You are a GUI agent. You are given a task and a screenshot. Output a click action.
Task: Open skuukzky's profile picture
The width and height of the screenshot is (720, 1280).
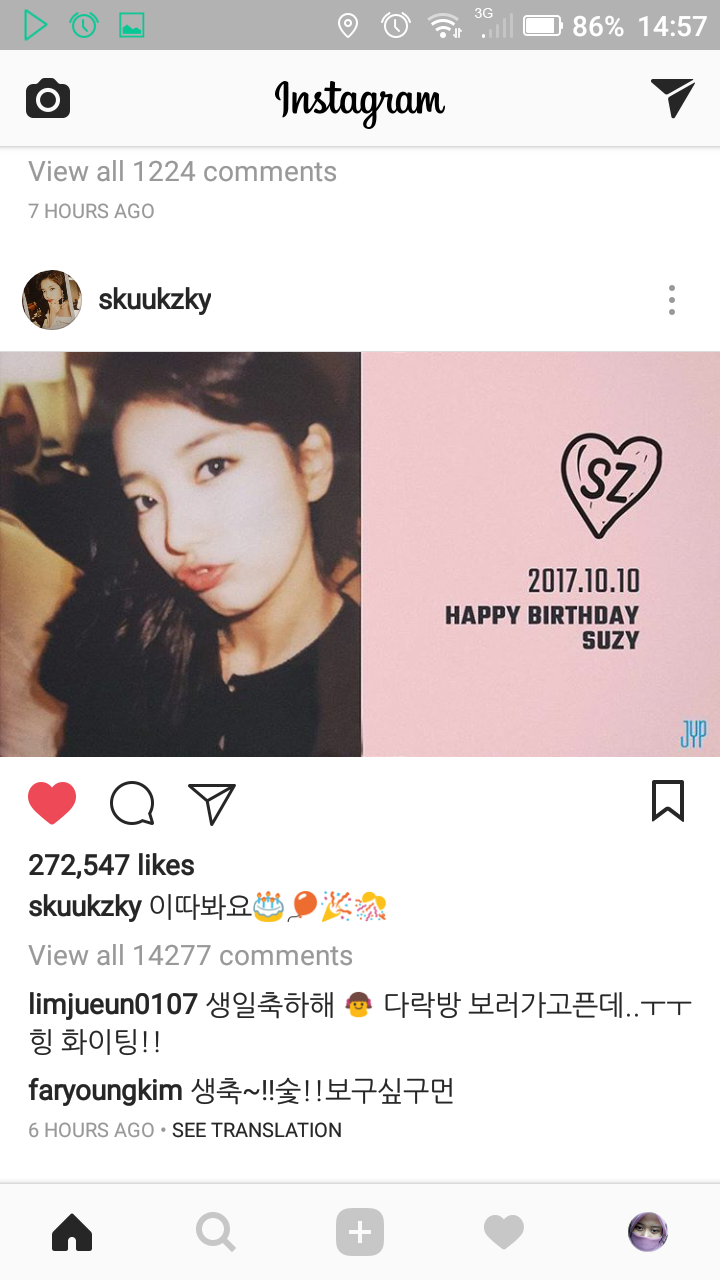[52, 299]
